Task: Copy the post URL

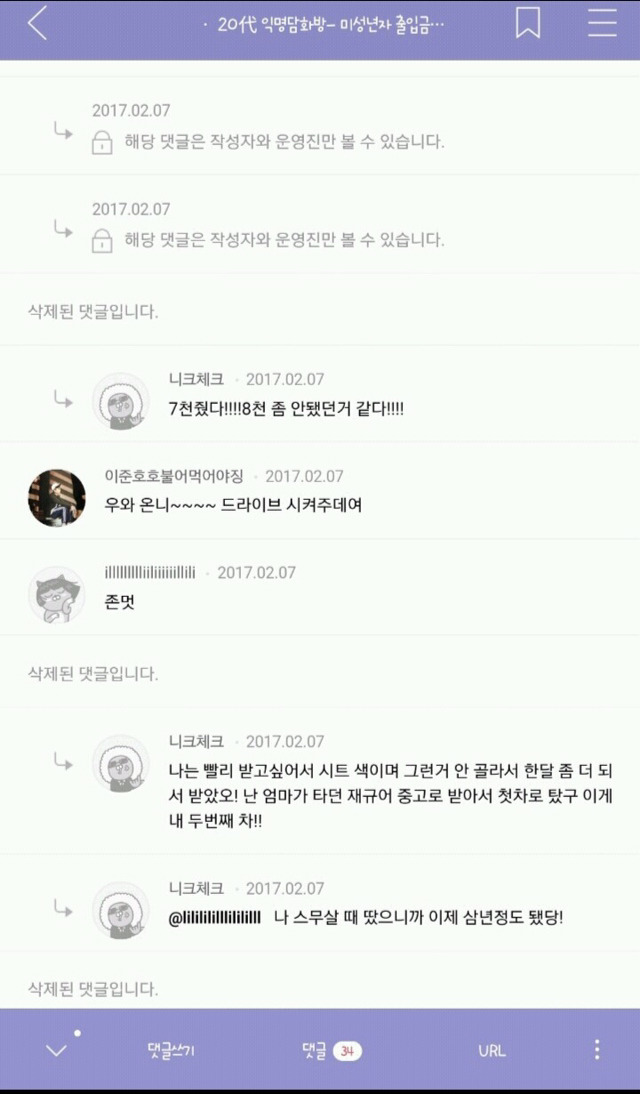Action: tap(491, 1050)
